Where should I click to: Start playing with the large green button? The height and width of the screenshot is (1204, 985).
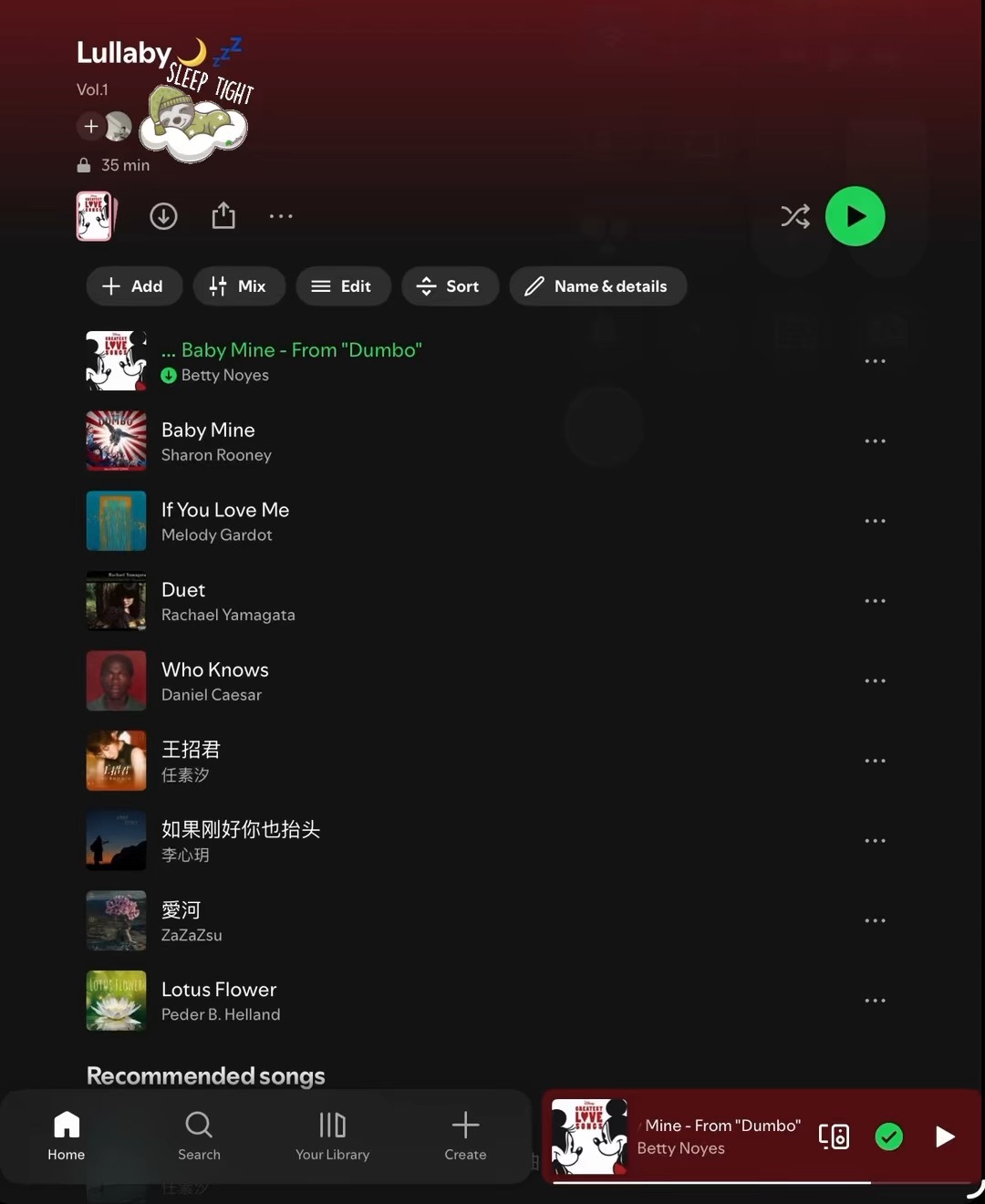click(855, 216)
